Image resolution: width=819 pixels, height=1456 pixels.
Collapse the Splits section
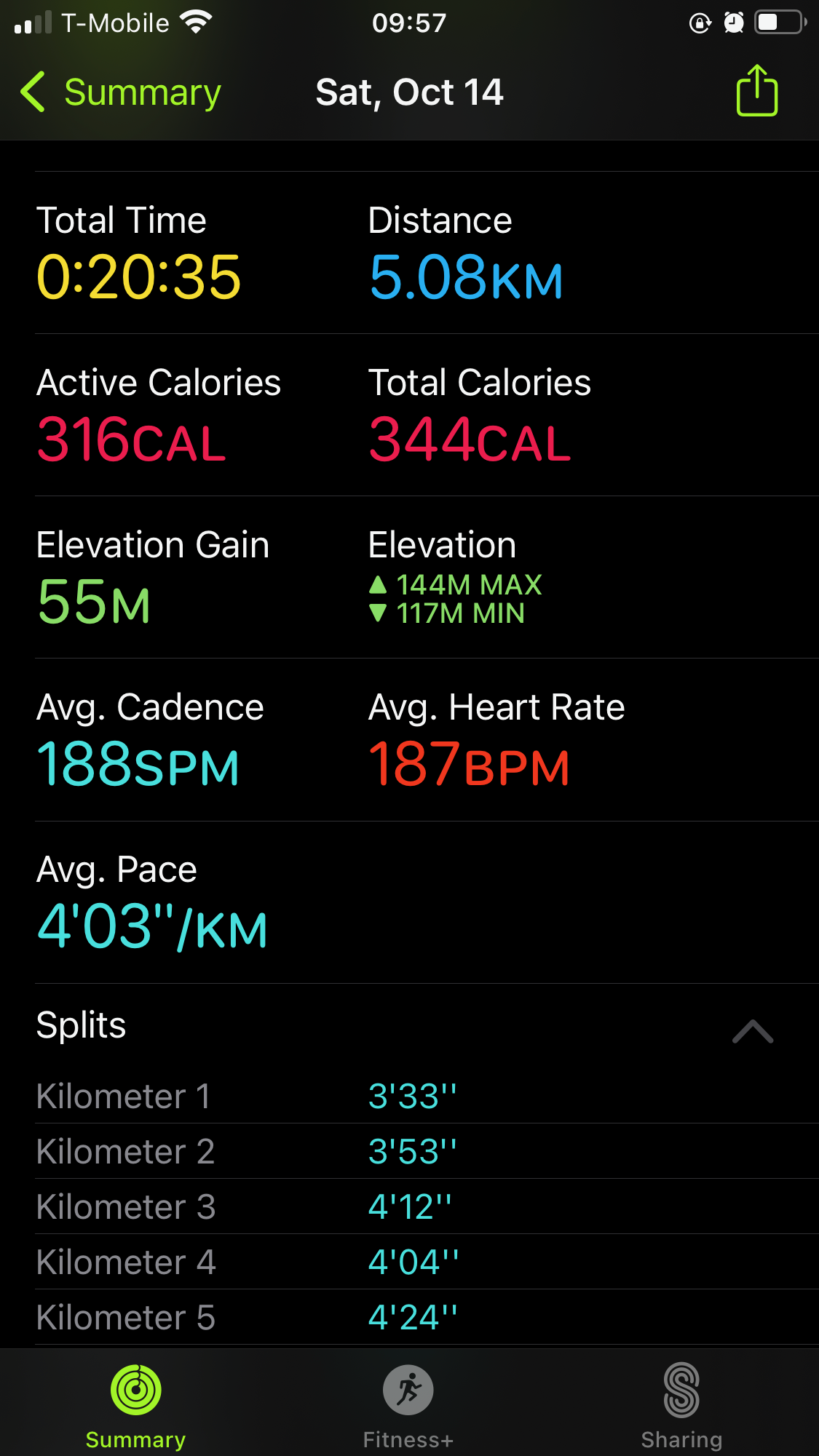(x=753, y=1031)
